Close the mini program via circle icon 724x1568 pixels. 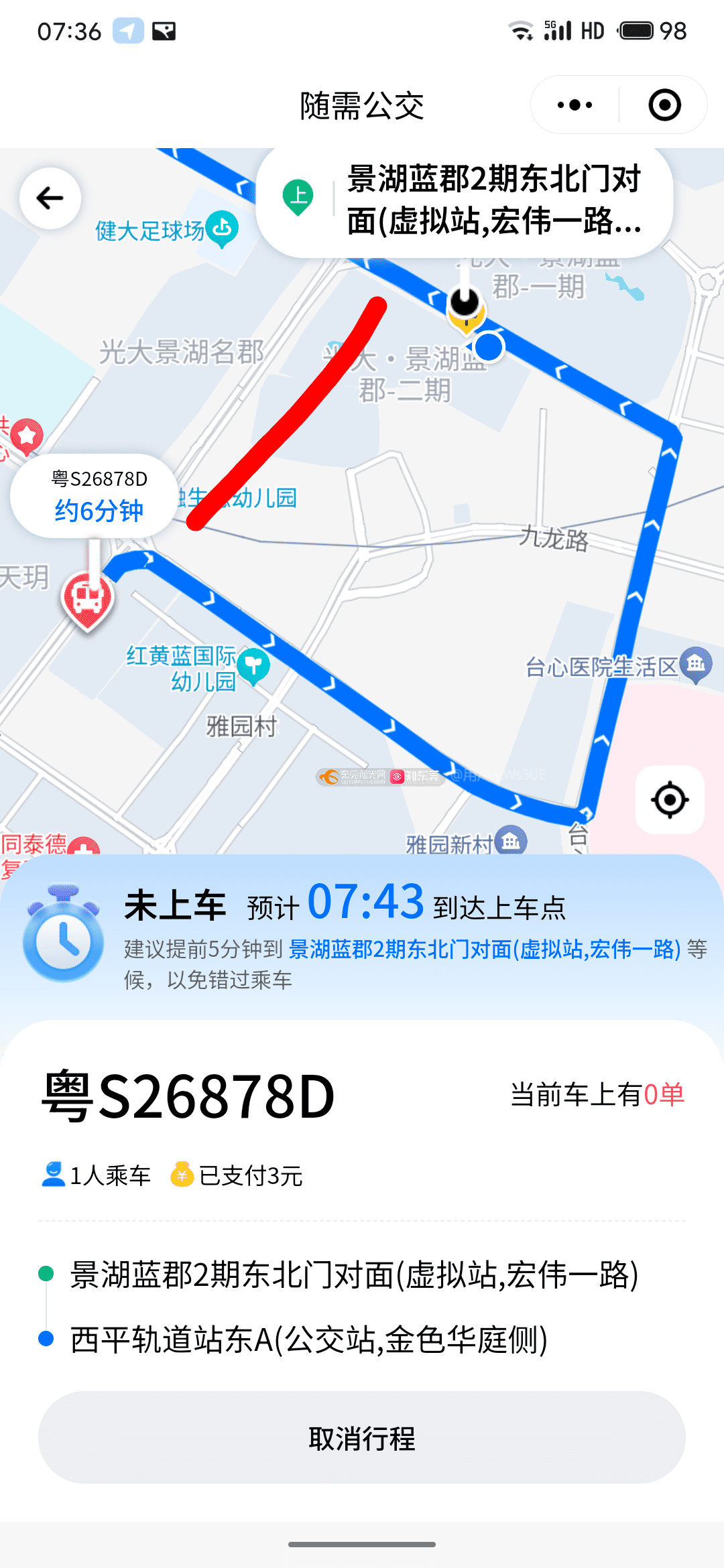[x=664, y=105]
